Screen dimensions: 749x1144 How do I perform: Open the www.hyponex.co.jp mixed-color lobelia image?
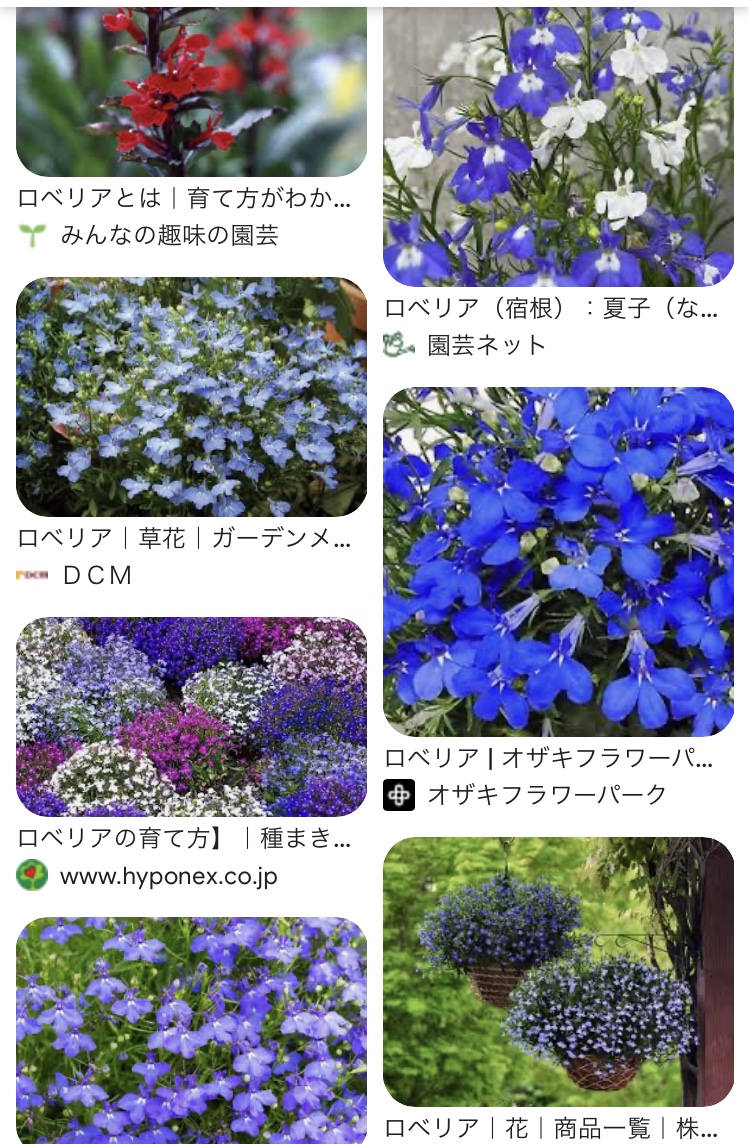(x=191, y=717)
